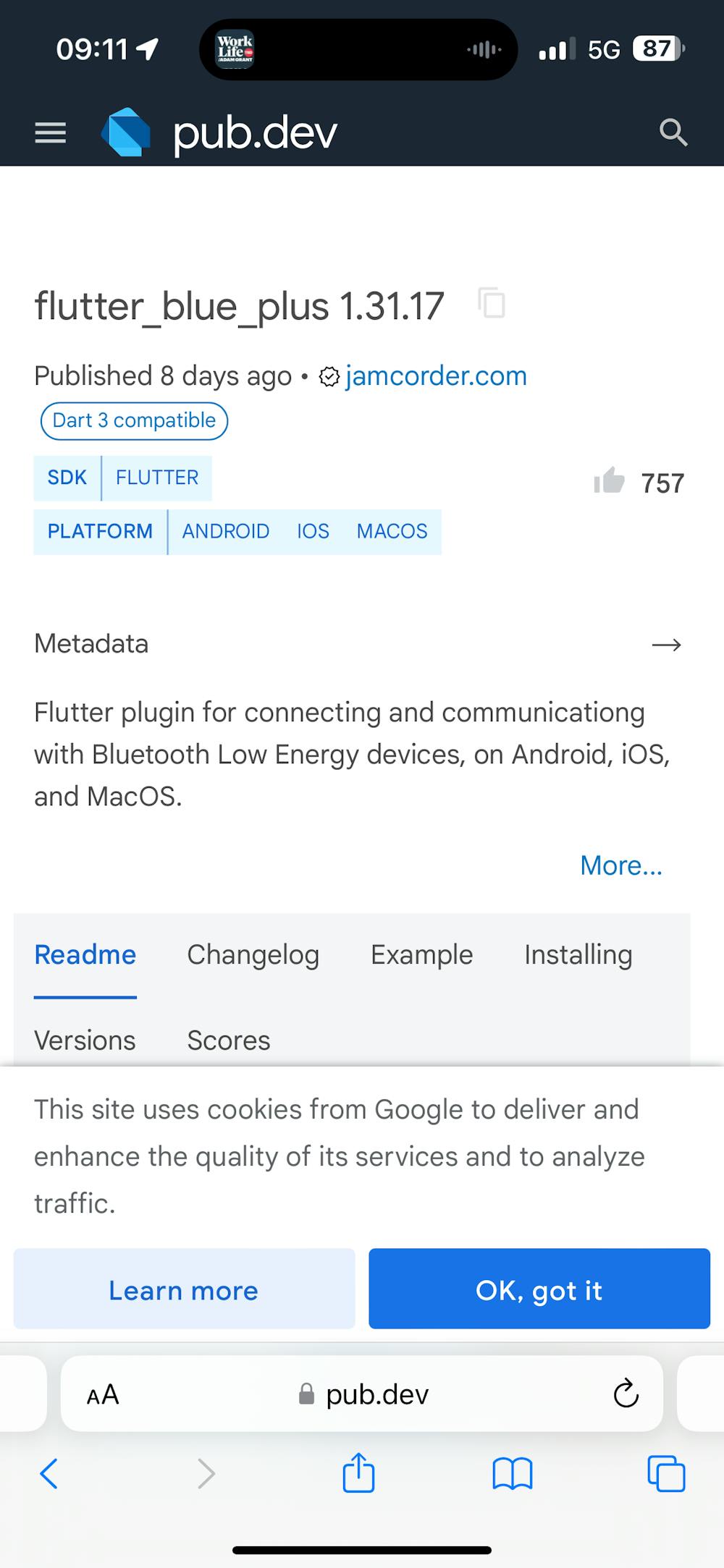Image resolution: width=724 pixels, height=1568 pixels.
Task: Accept cookies with OK, got it
Action: click(539, 1289)
